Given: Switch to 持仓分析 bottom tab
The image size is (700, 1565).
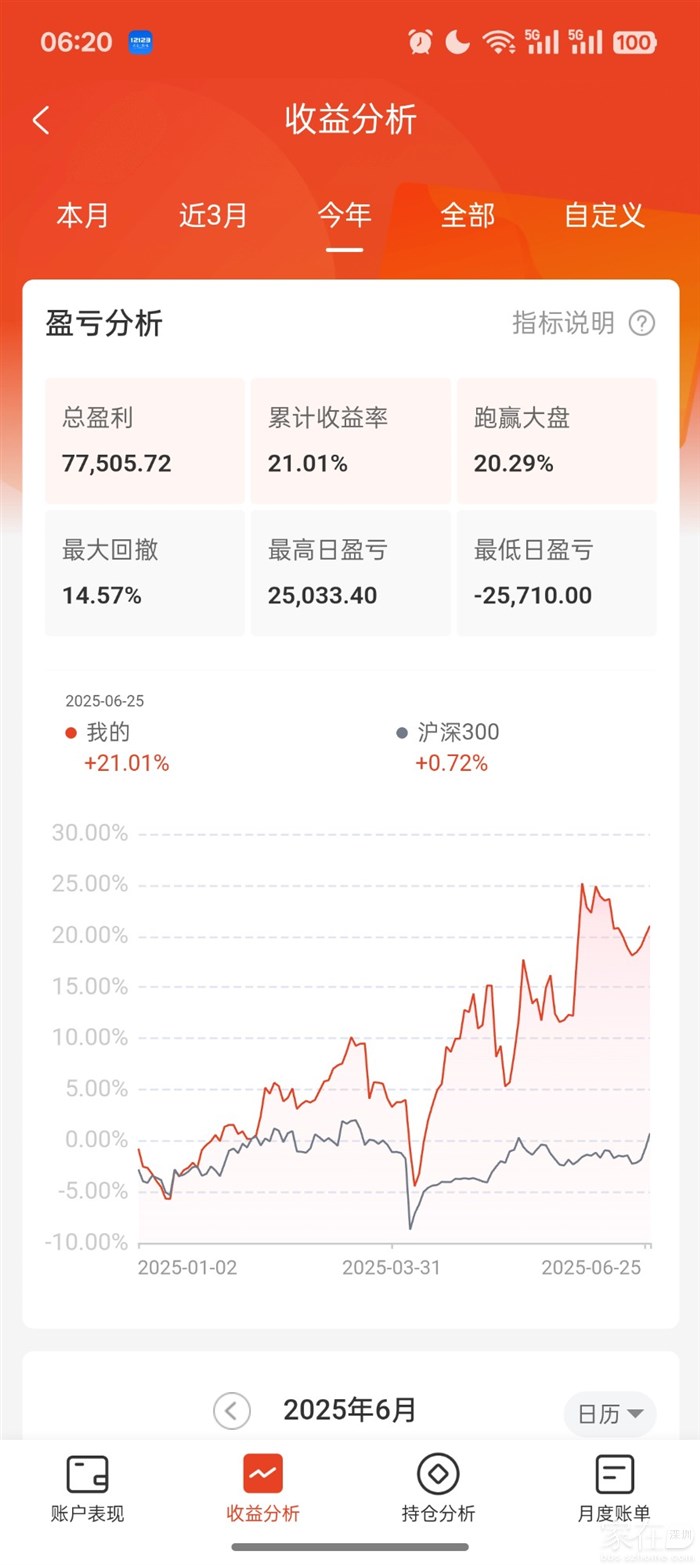Looking at the screenshot, I should point(438,1488).
